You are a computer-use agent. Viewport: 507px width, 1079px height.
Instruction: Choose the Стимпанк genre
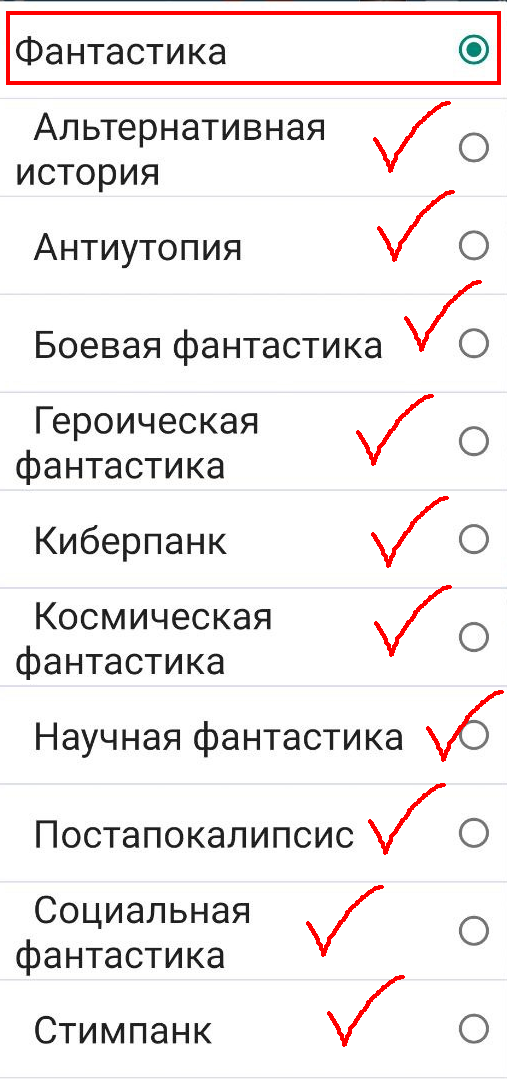pyautogui.click(x=253, y=1029)
